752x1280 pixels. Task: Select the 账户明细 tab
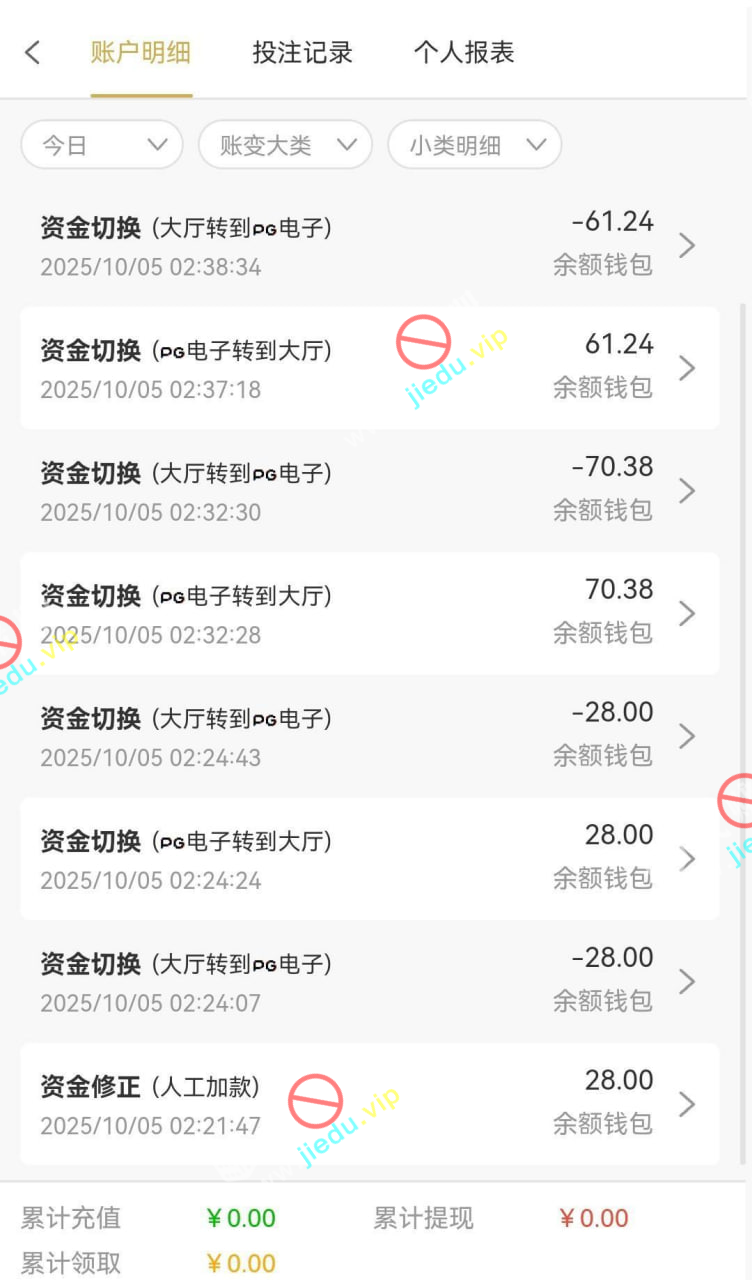(141, 53)
